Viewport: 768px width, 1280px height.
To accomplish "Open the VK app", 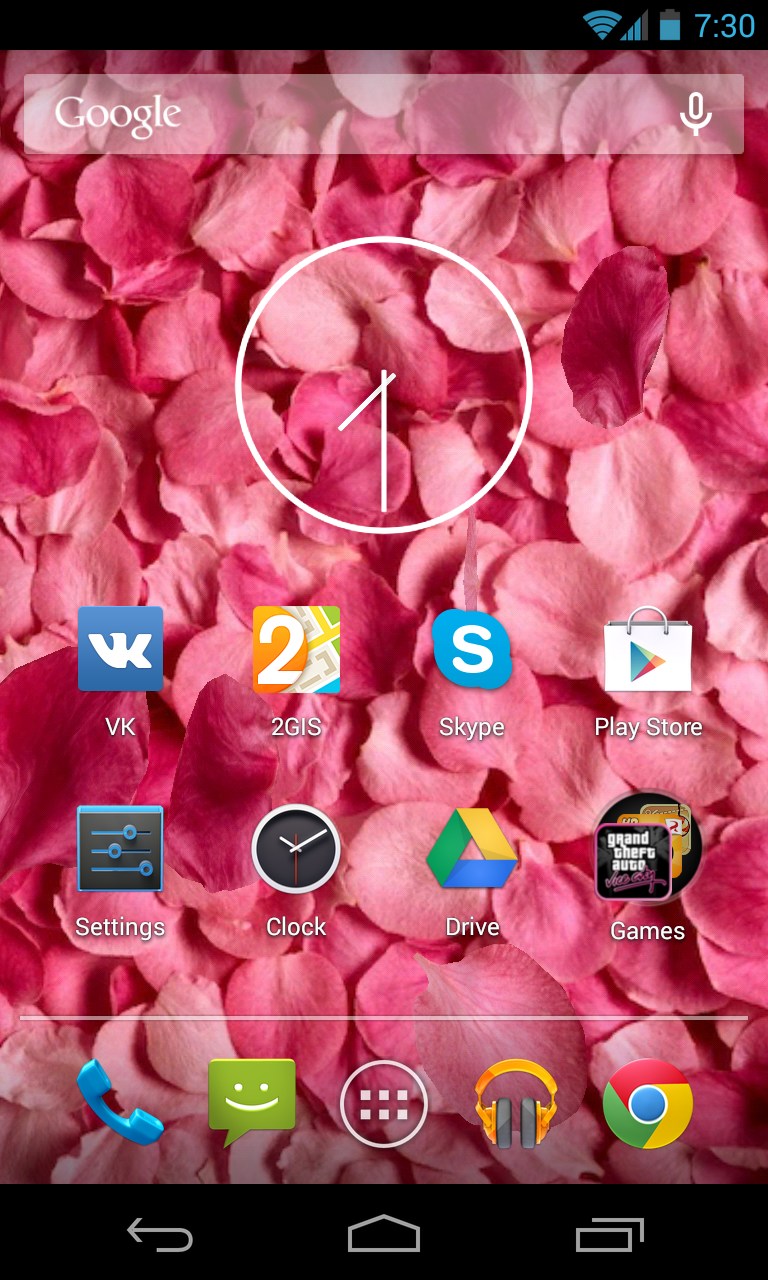I will click(x=119, y=649).
